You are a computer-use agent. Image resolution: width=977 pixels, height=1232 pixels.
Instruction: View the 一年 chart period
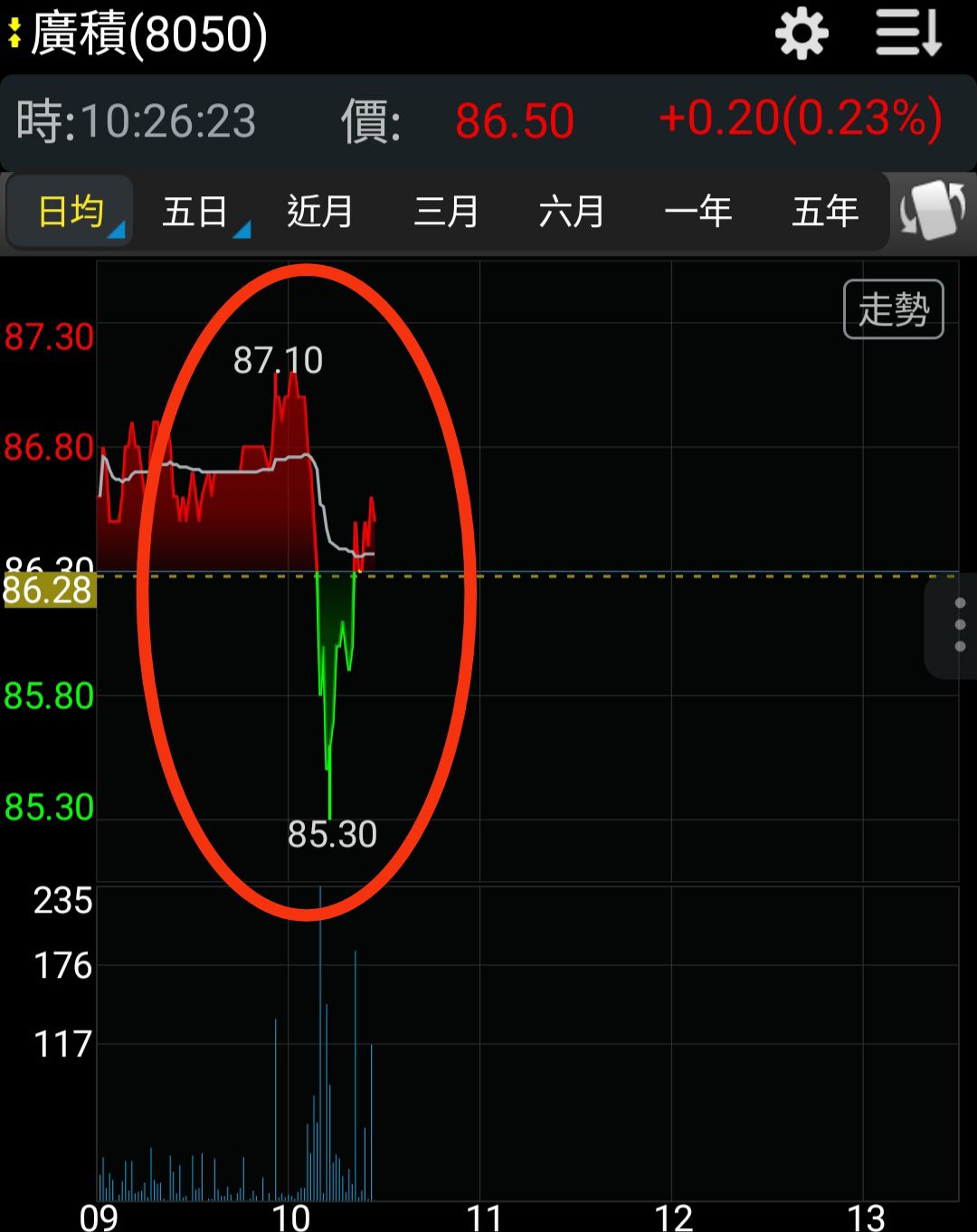(697, 213)
